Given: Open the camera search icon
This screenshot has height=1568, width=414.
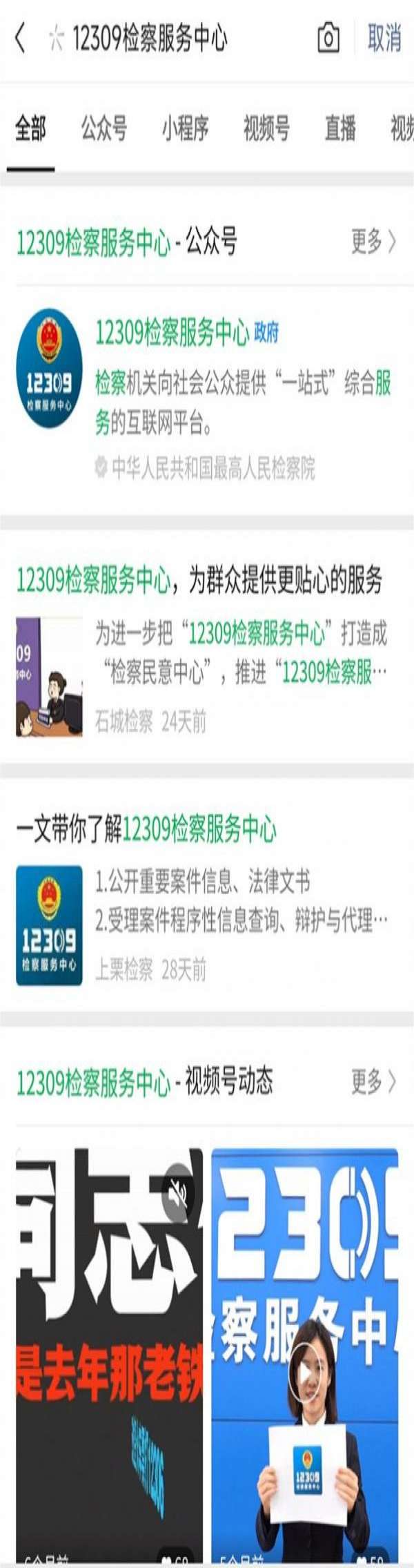Looking at the screenshot, I should (328, 38).
